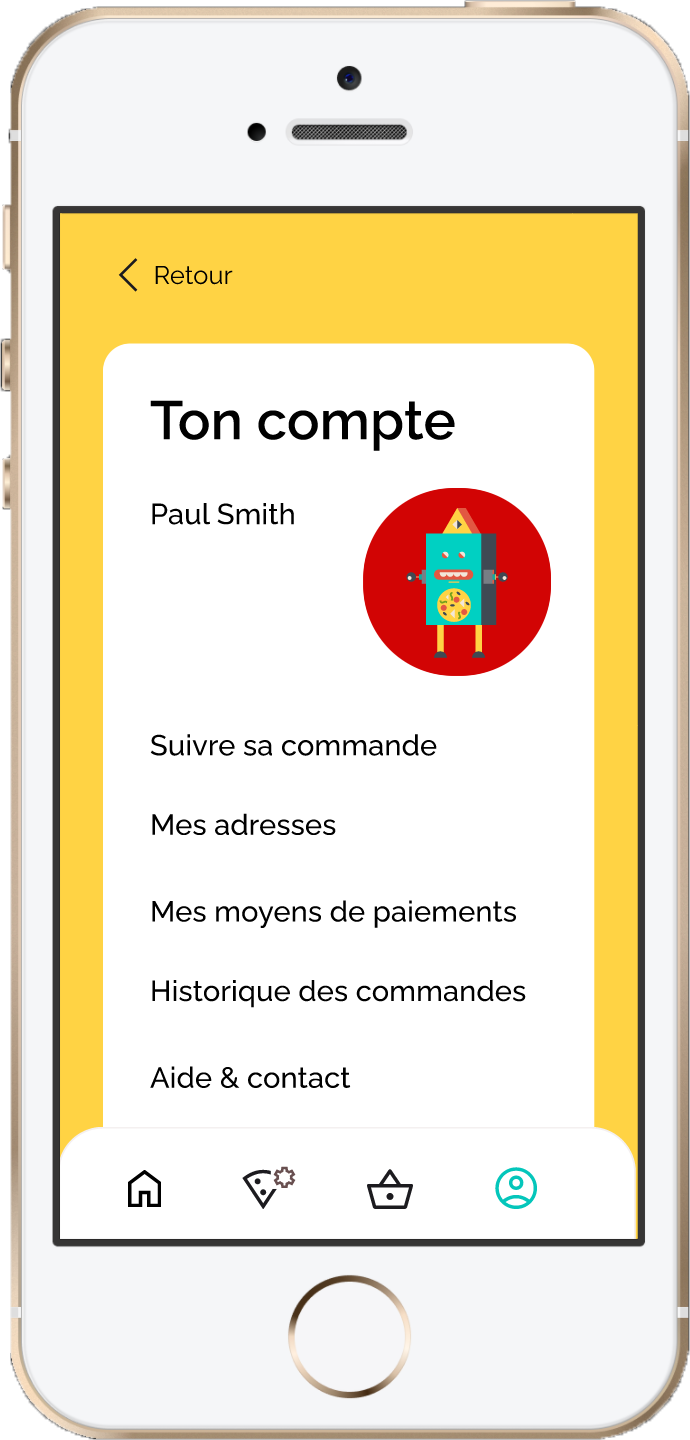The image size is (690, 1440).
Task: Switch to the home tab
Action: (145, 1189)
